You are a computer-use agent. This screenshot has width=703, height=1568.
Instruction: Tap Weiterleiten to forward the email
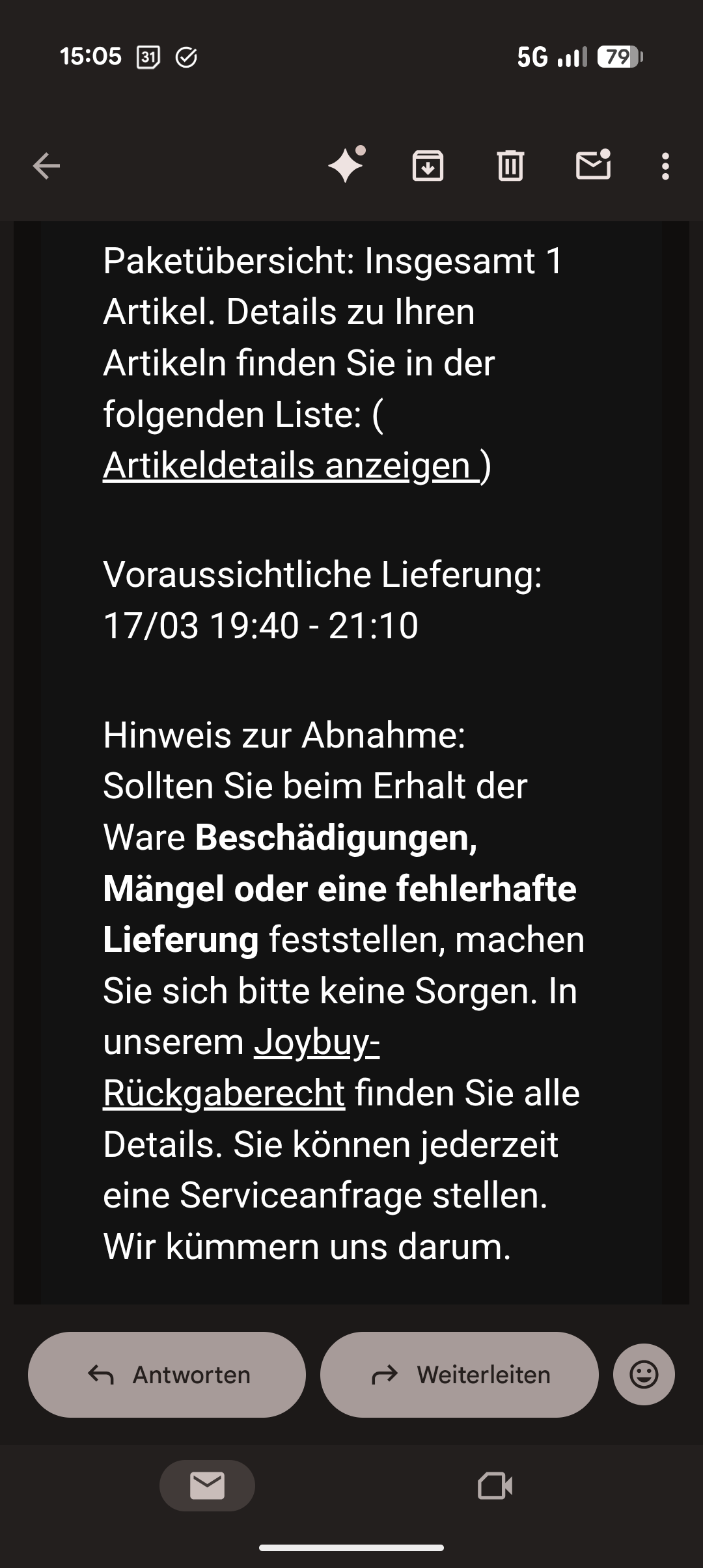[x=459, y=1375]
